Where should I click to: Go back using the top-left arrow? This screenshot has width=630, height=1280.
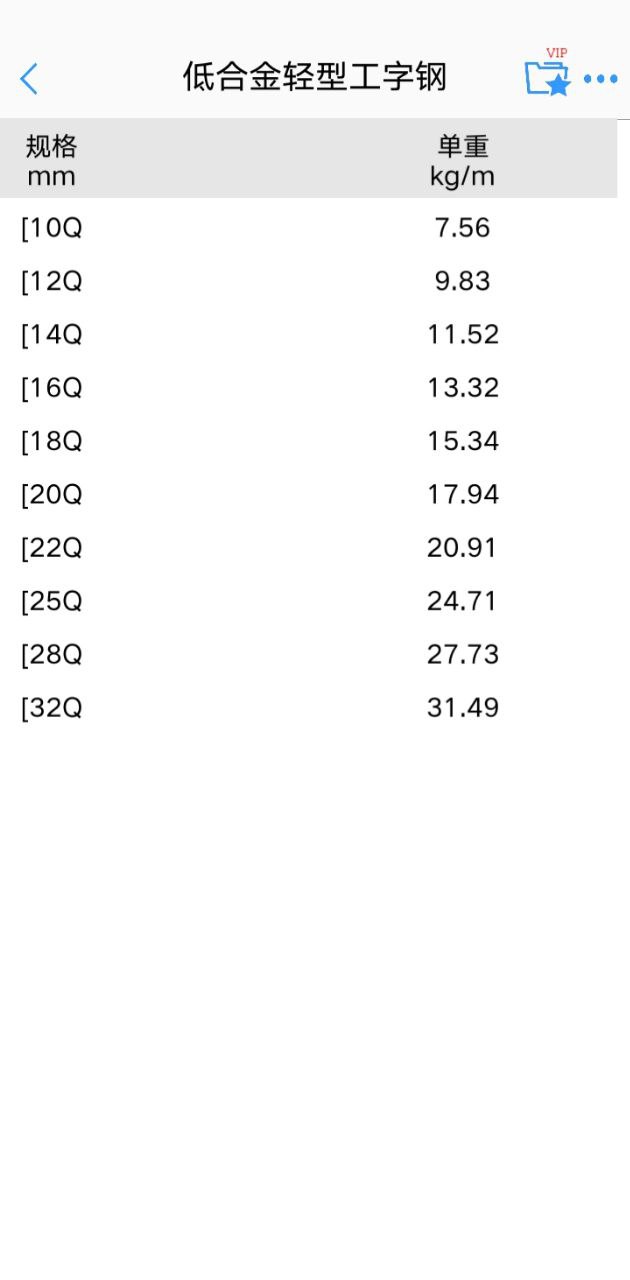point(29,78)
